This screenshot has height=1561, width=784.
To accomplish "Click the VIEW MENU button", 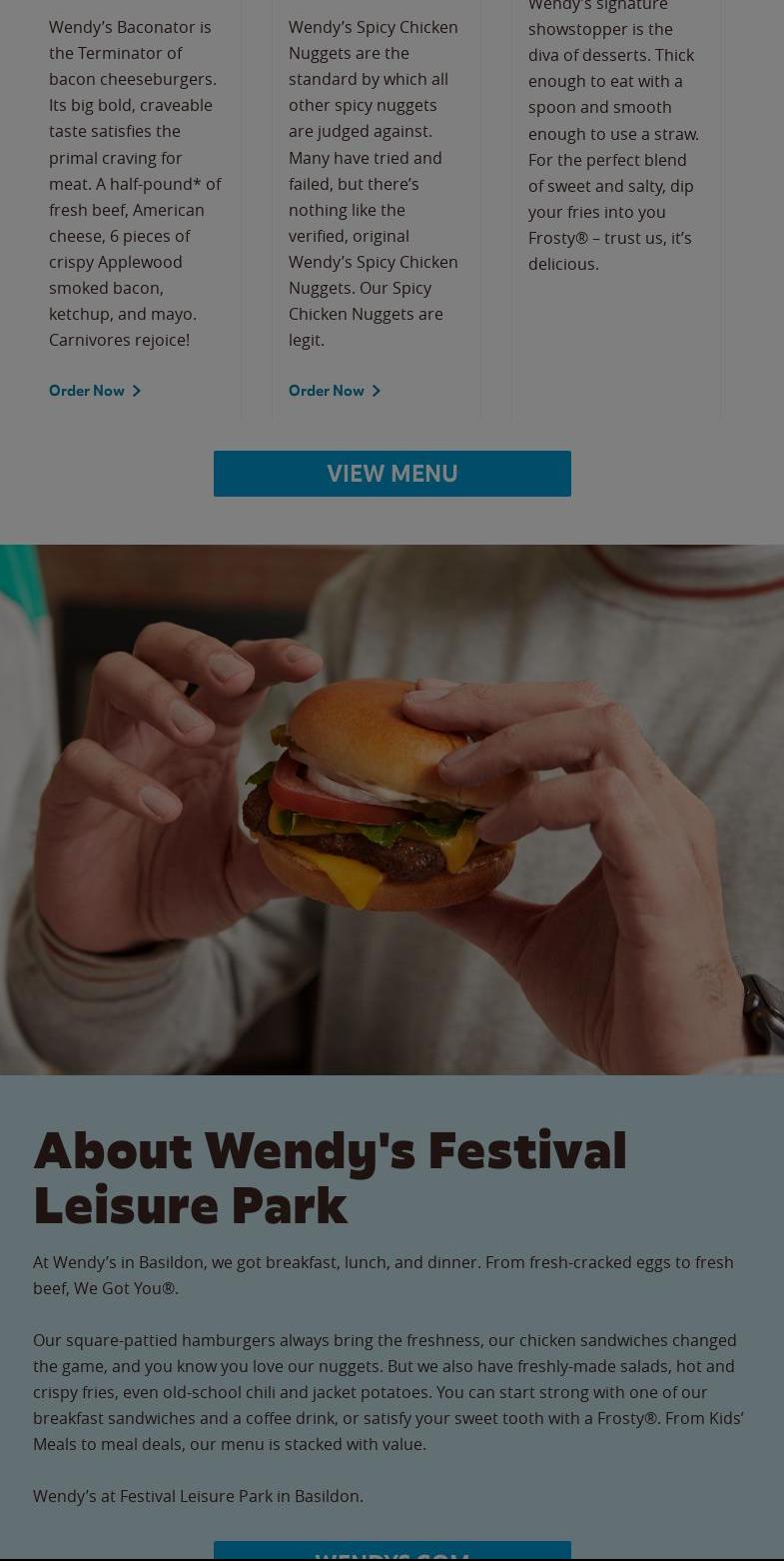I will (392, 473).
